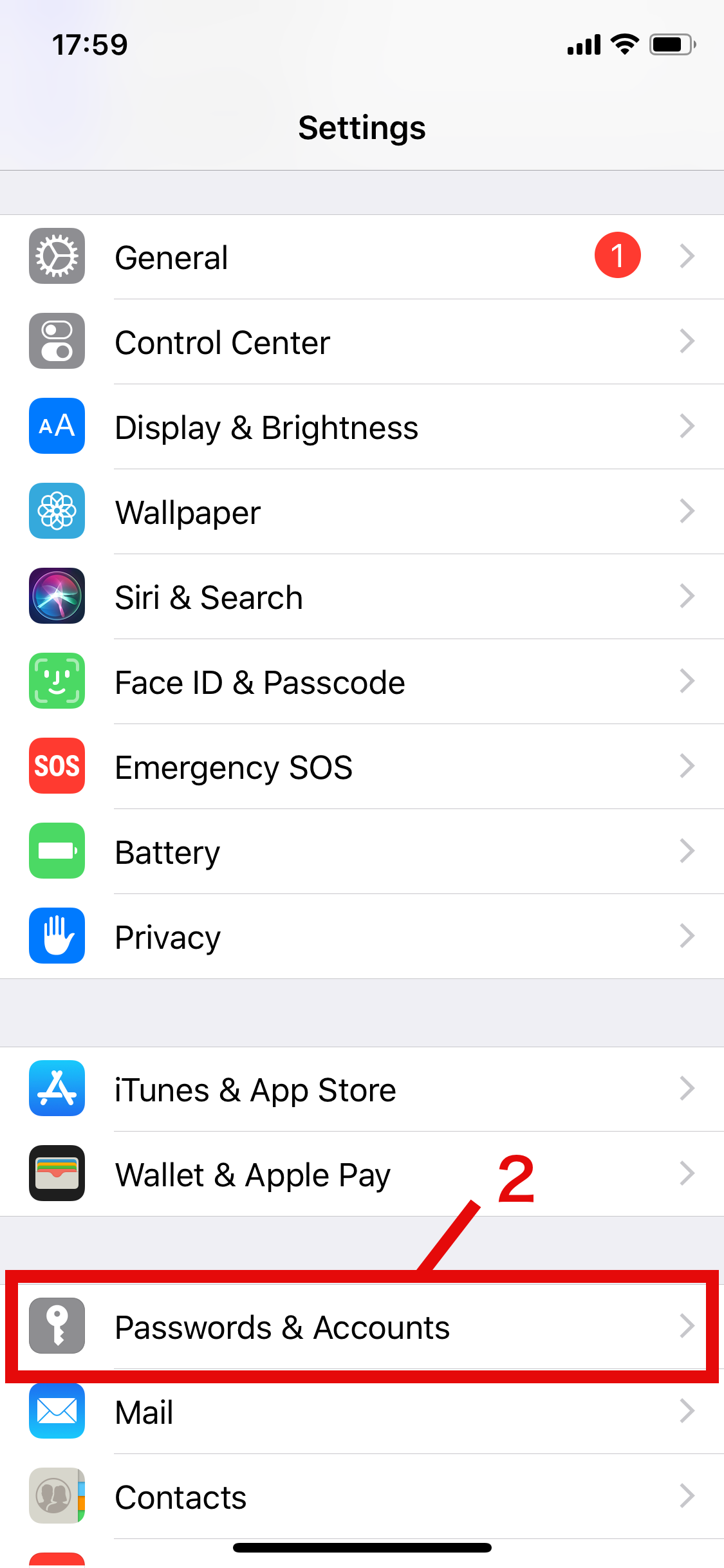Select Face ID & Passcode
The width and height of the screenshot is (724, 1568).
360,682
